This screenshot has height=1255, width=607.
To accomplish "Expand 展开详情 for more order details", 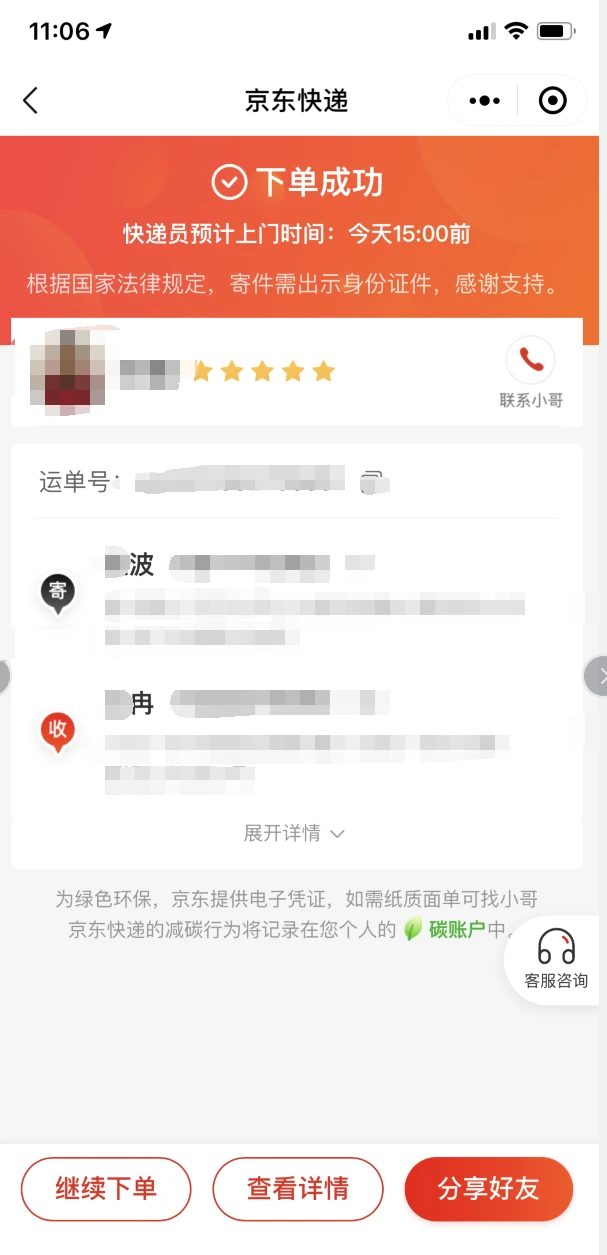I will tap(295, 834).
